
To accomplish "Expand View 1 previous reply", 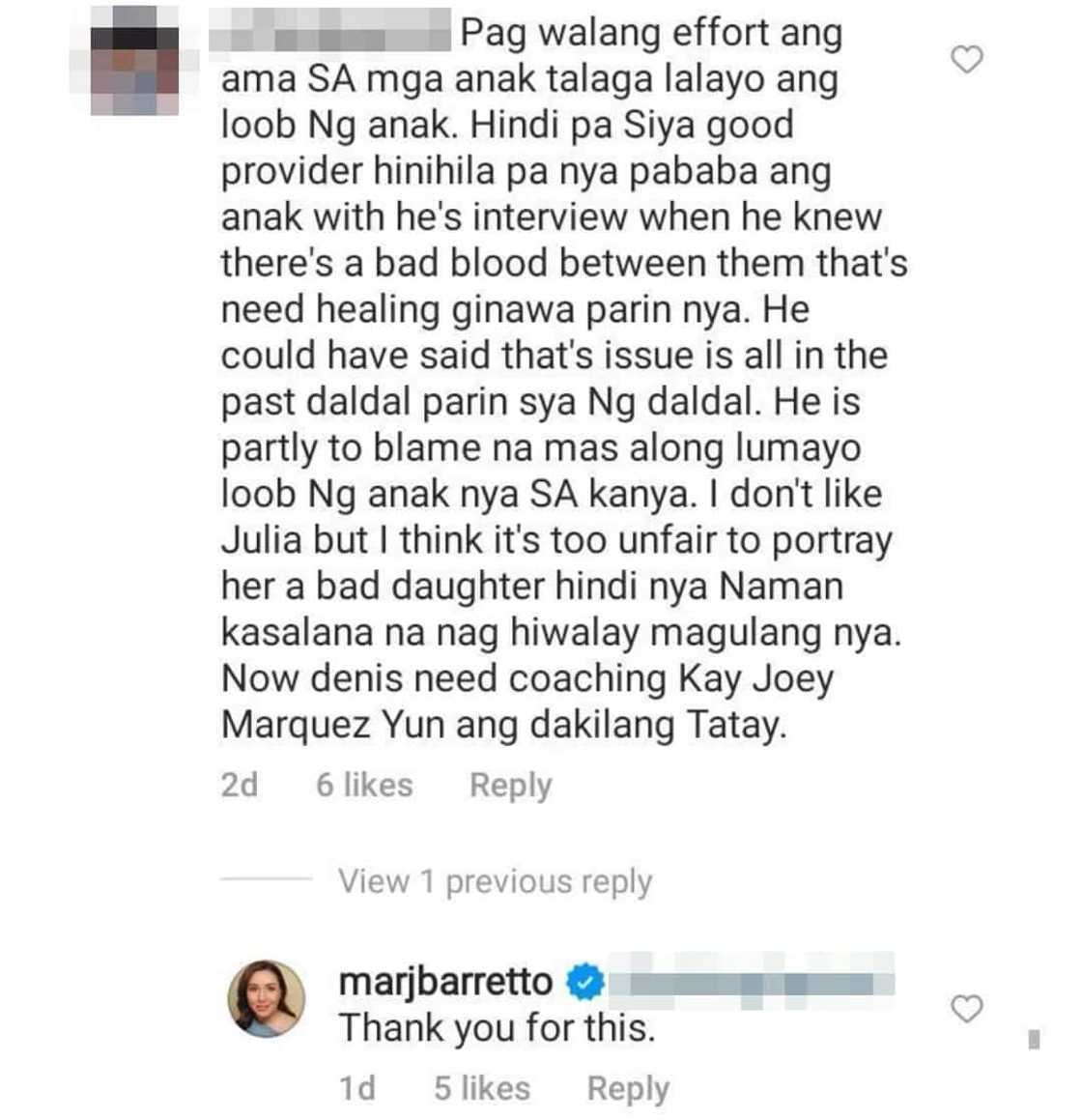I will [495, 881].
